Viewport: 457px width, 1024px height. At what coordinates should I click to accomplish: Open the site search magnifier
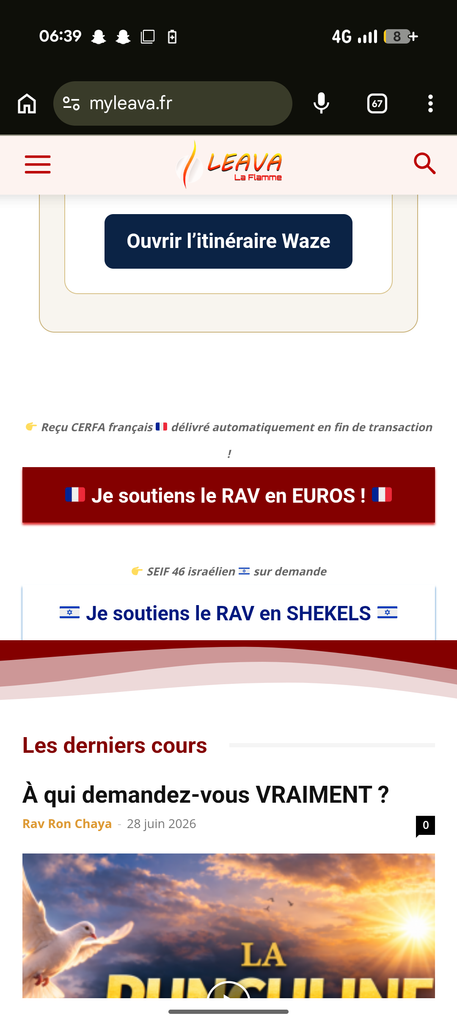pyautogui.click(x=424, y=164)
